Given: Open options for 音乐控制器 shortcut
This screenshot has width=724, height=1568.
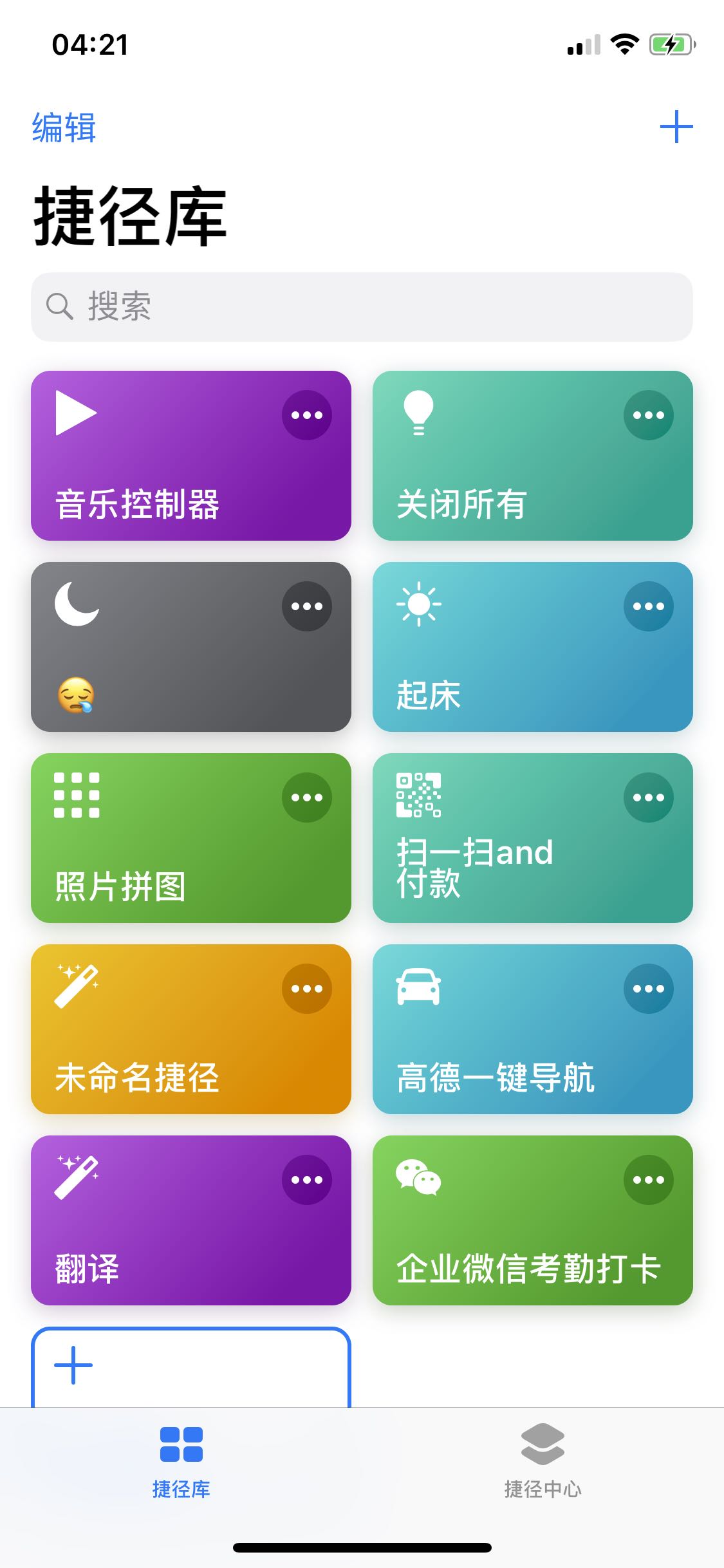Looking at the screenshot, I should click(x=307, y=415).
